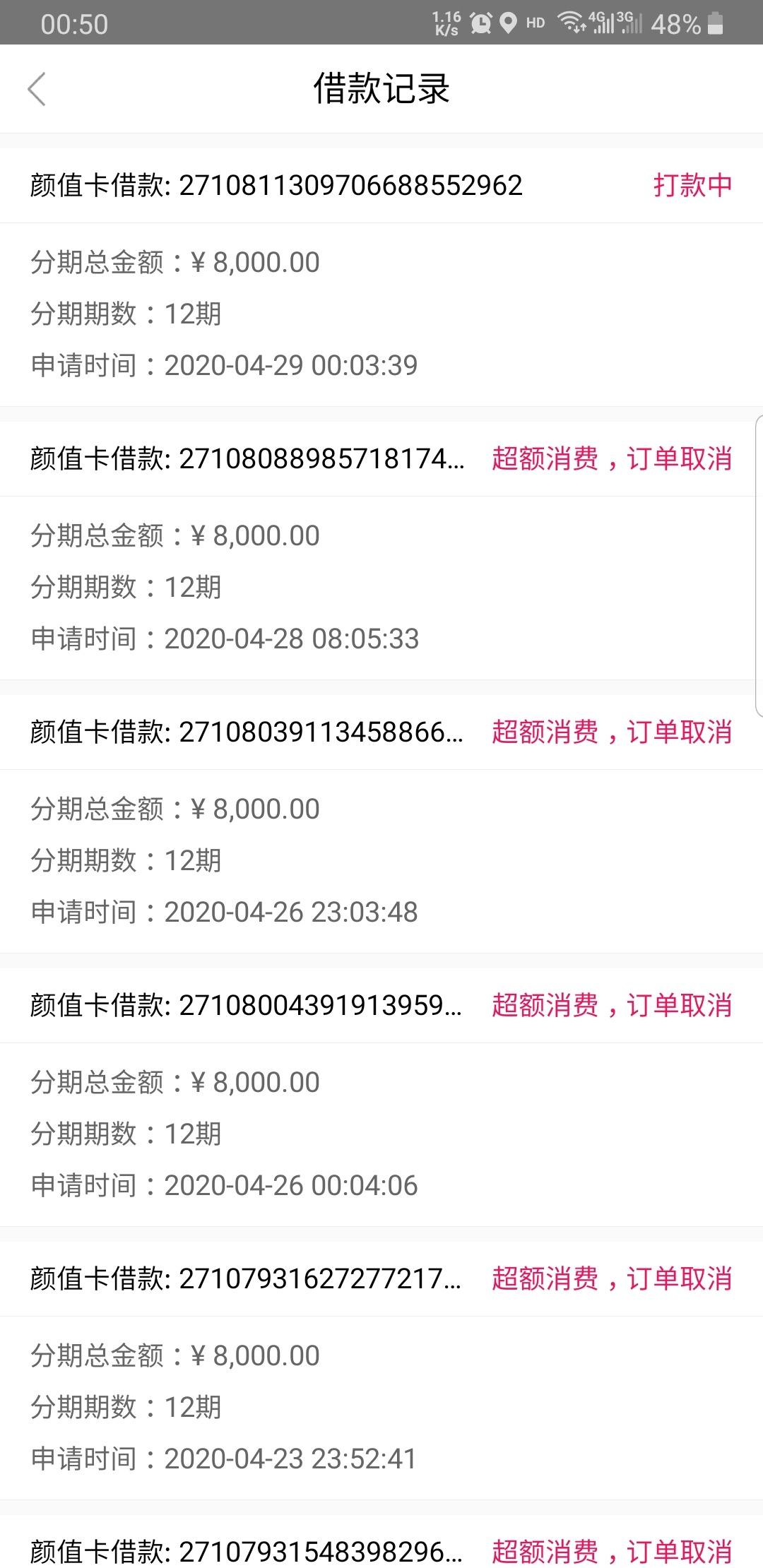Screen dimensions: 763x1568
Task: Select the loan applied at 2020-04-26 00:04:06
Action: [381, 1097]
